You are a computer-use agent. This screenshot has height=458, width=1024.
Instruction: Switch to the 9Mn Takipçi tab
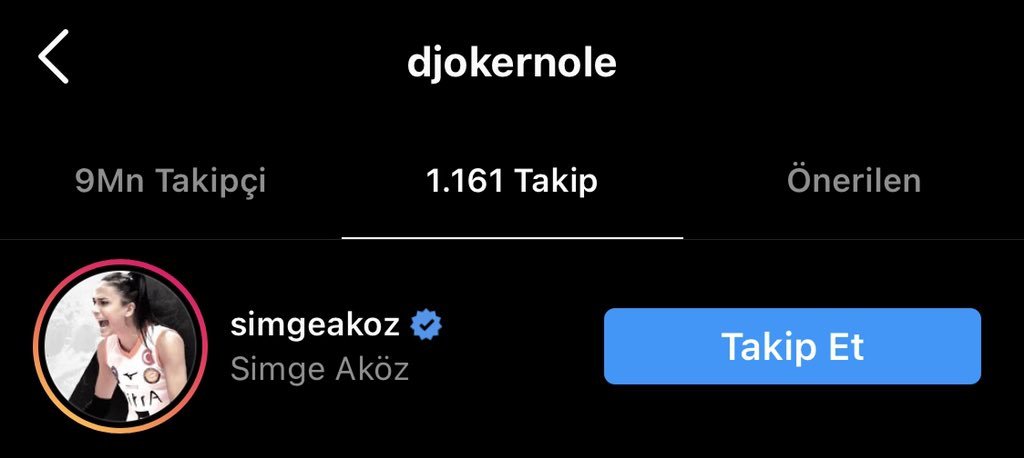point(171,182)
